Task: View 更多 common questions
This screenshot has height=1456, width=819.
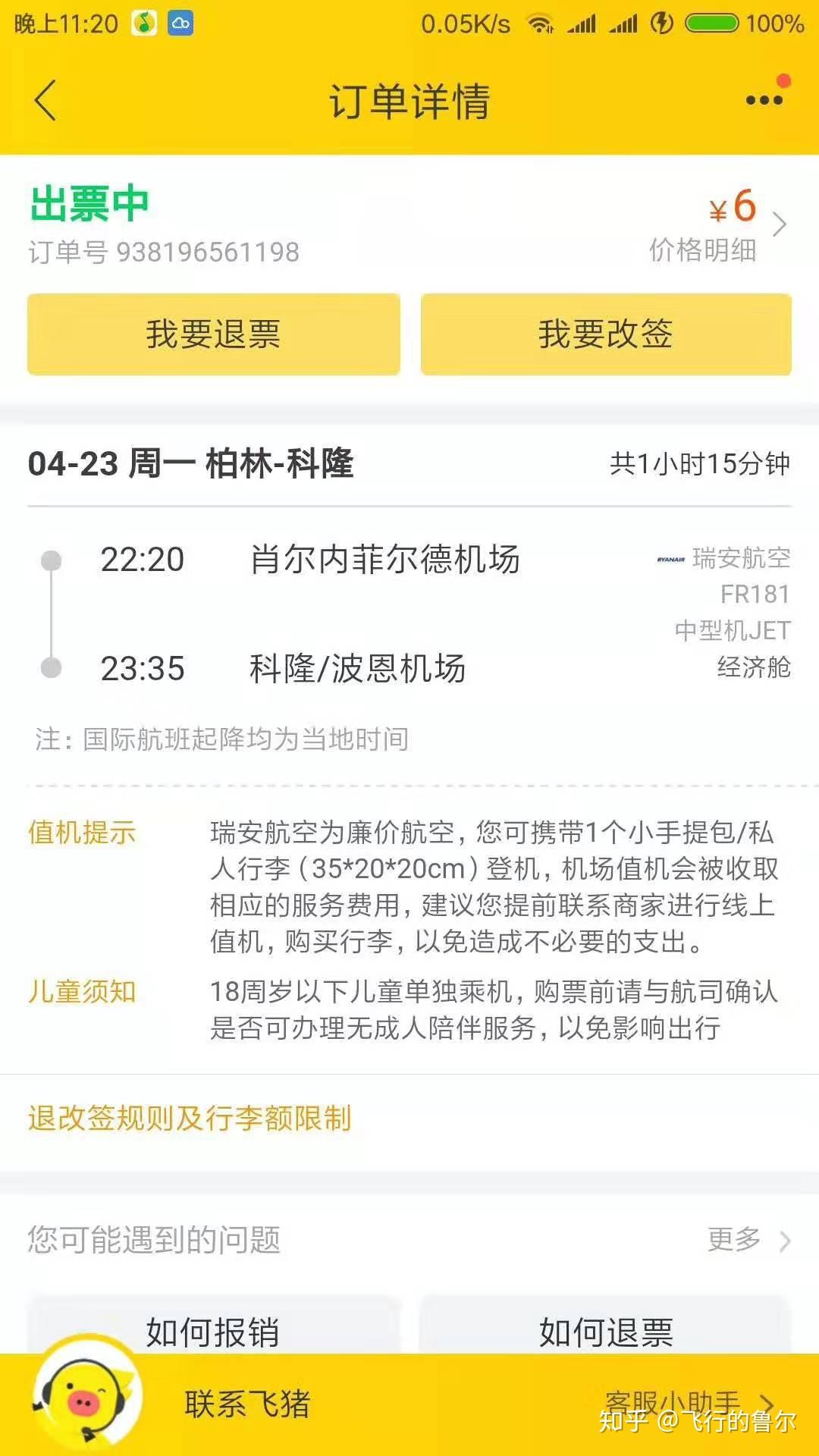Action: pos(747,1240)
